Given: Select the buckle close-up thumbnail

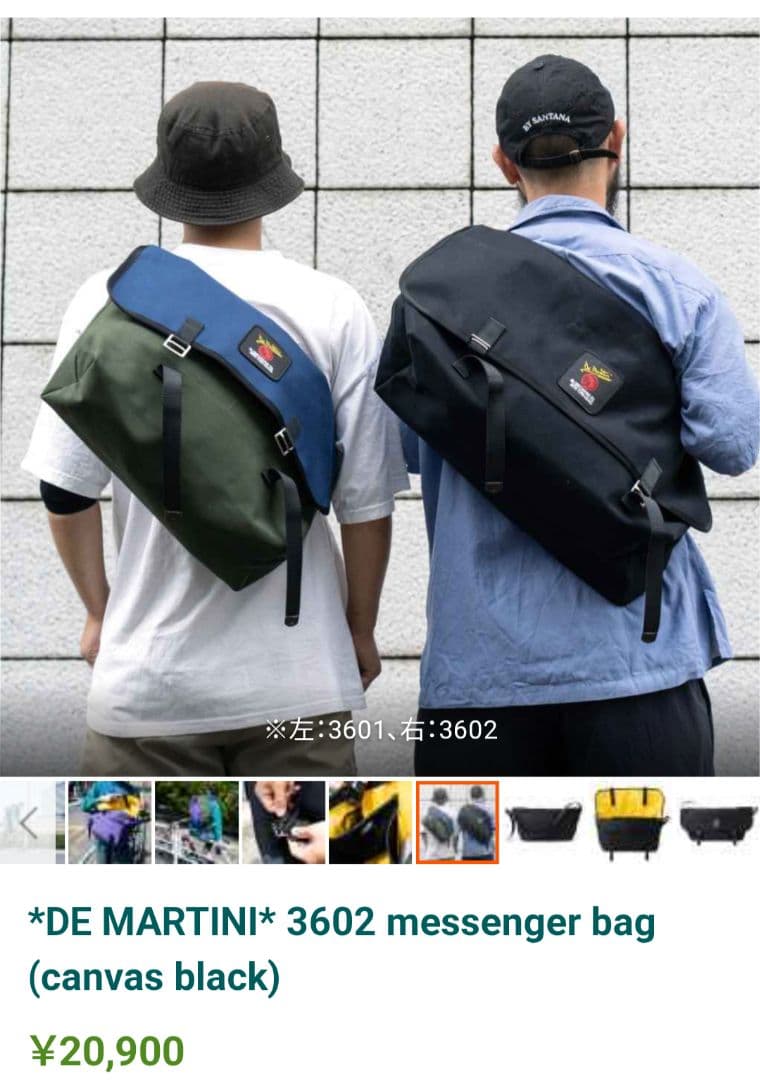Looking at the screenshot, I should coord(284,822).
